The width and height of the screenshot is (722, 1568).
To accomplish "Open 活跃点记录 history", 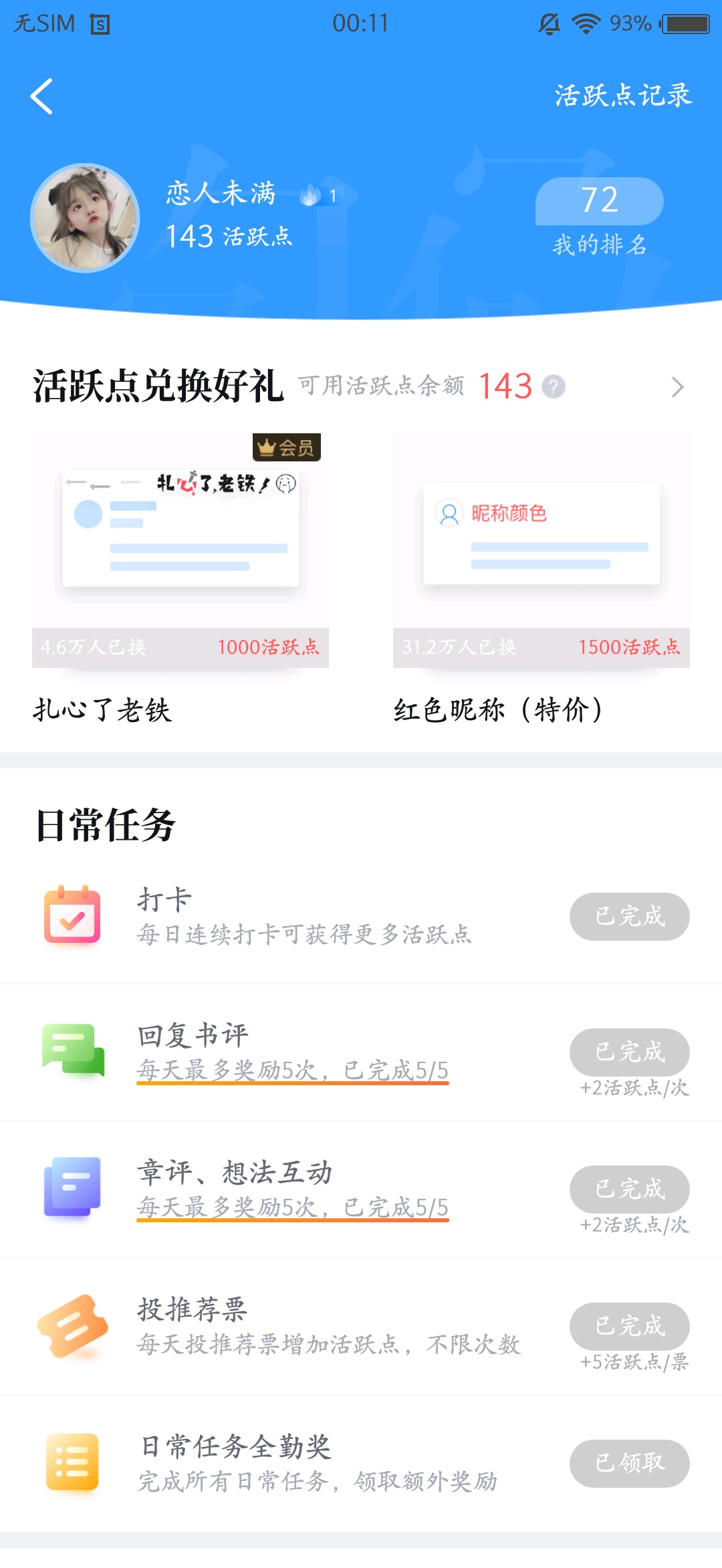I will [x=623, y=96].
